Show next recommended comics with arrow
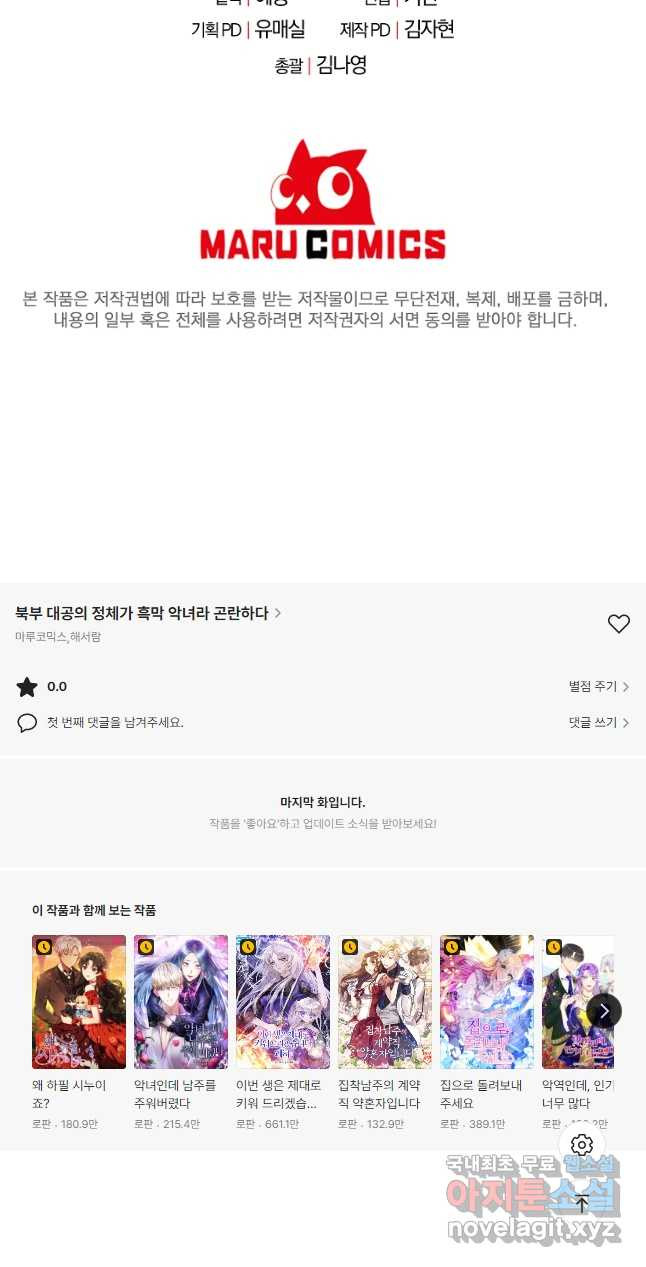This screenshot has height=1267, width=646. [x=604, y=1011]
